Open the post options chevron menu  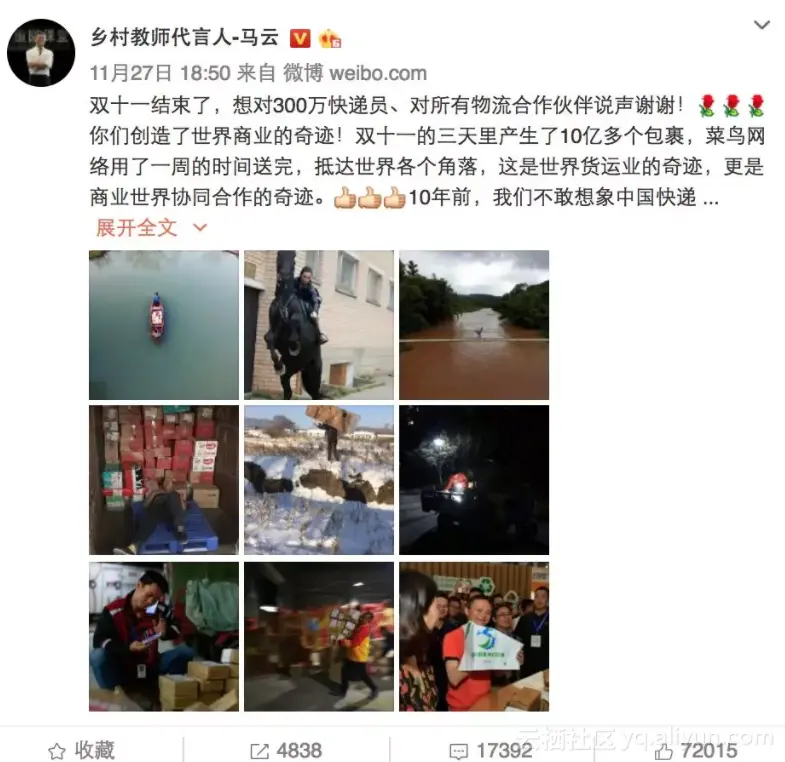click(762, 25)
